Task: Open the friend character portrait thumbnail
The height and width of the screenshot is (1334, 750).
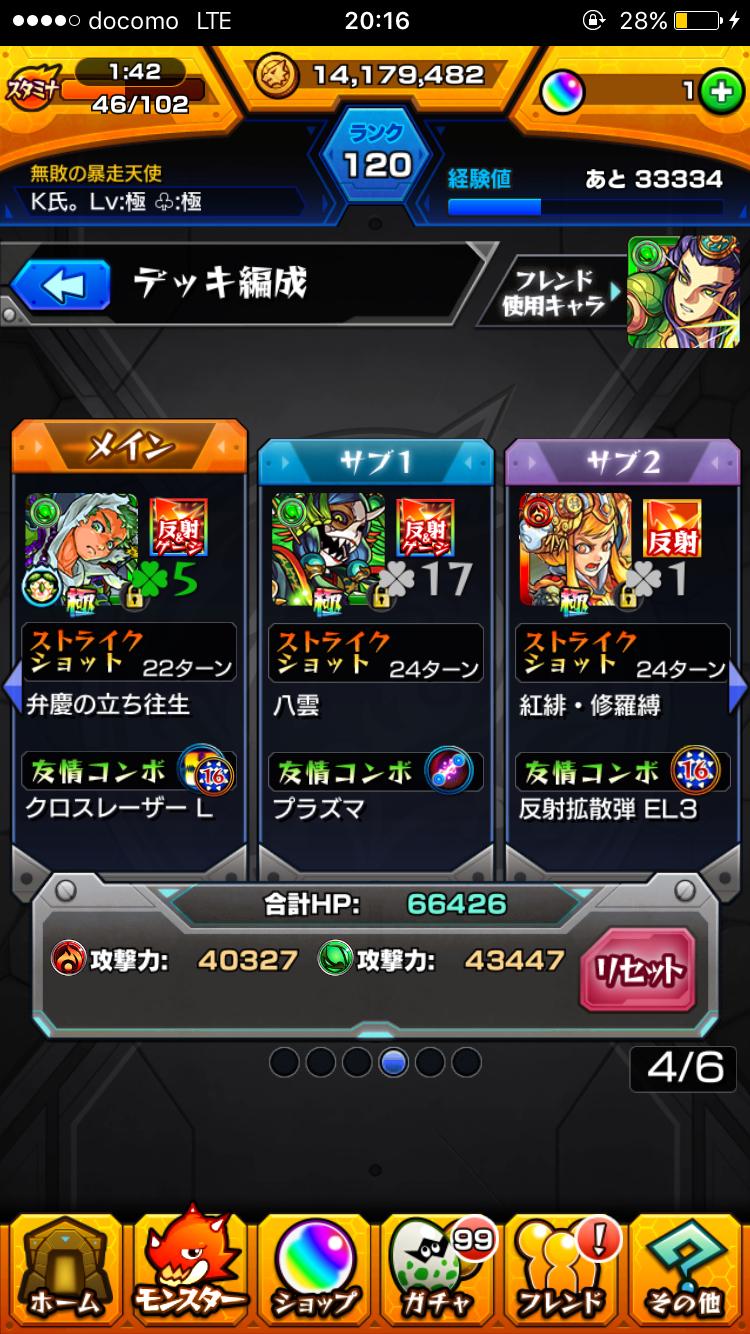Action: pyautogui.click(x=687, y=291)
